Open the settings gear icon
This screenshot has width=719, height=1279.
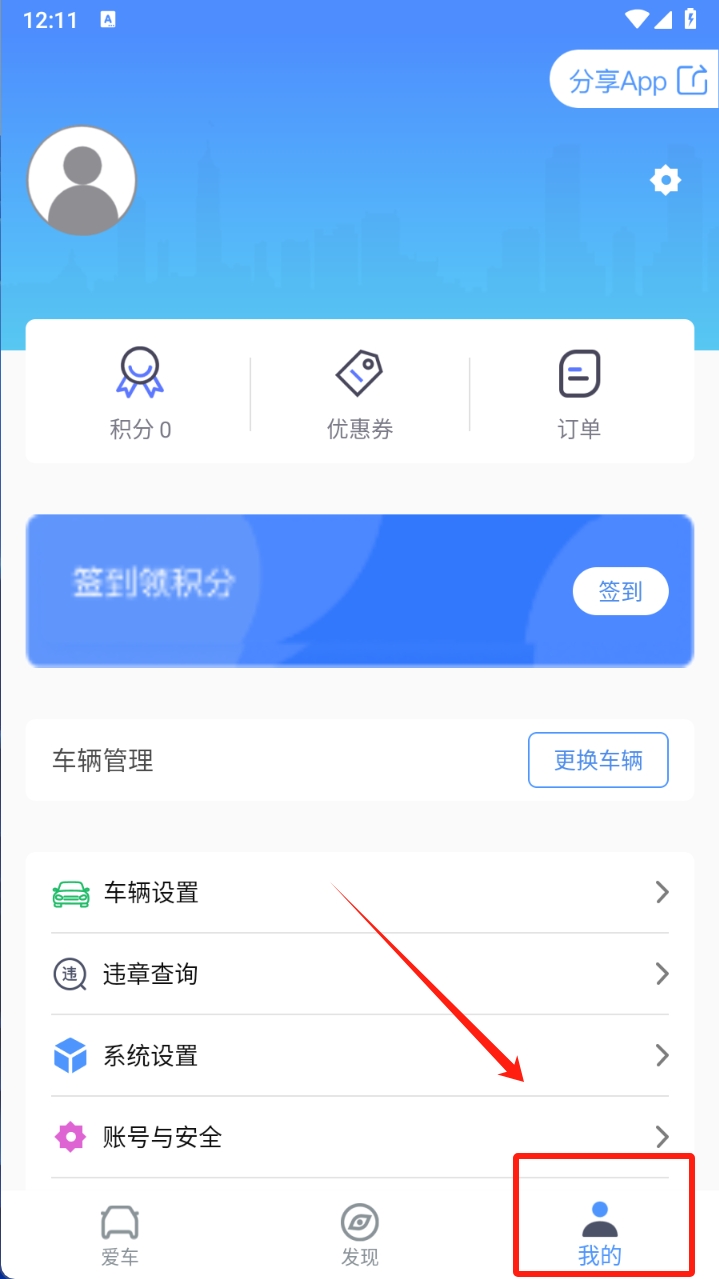pos(665,181)
